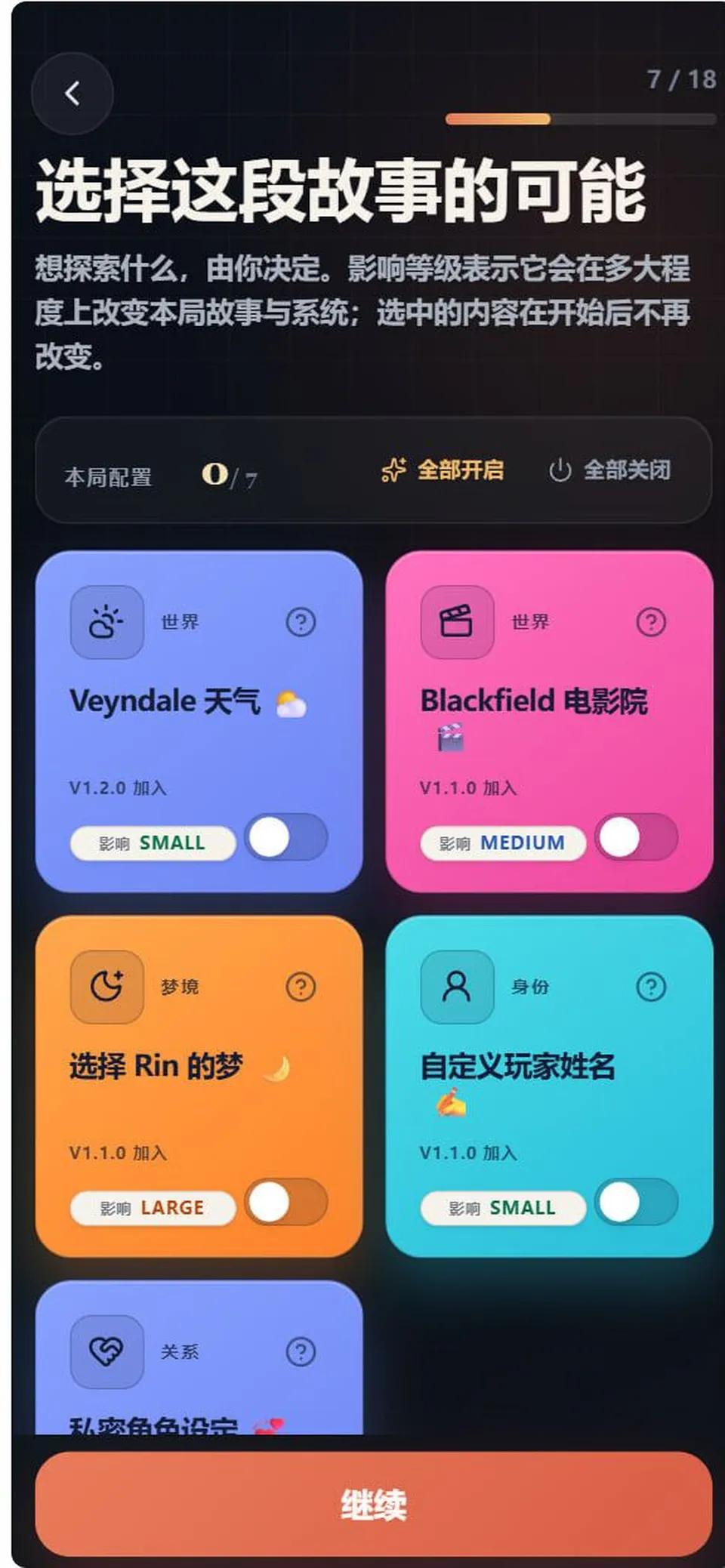The image size is (725, 1568).
Task: Switch on 自定义玩家姓名
Action: (637, 1202)
